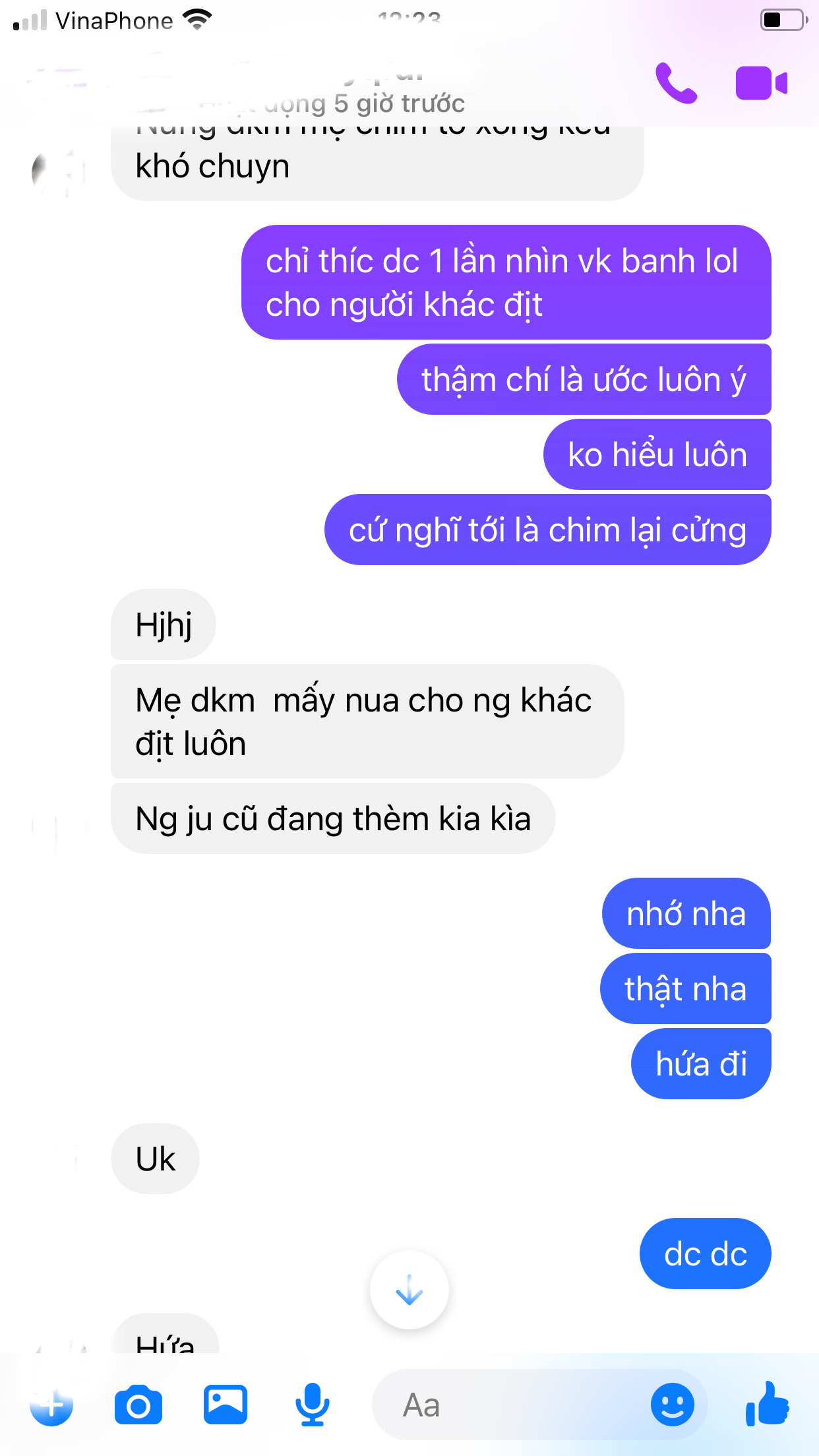Viewport: 819px width, 1456px height.
Task: Start a voice call
Action: coord(676,84)
